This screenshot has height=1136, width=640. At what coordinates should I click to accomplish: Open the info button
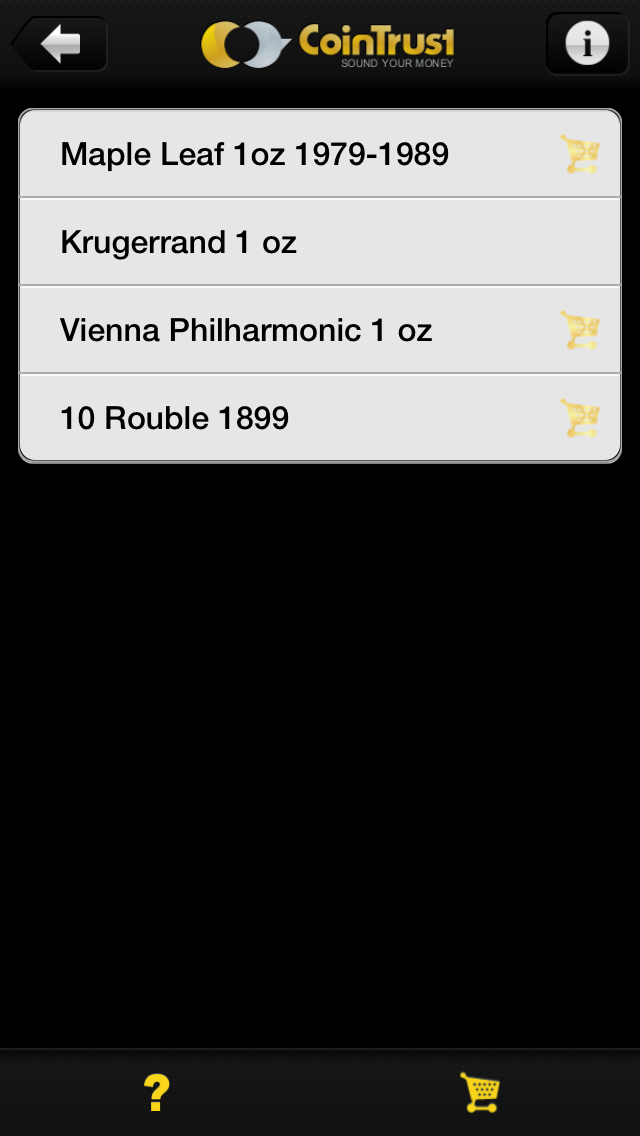coord(586,44)
